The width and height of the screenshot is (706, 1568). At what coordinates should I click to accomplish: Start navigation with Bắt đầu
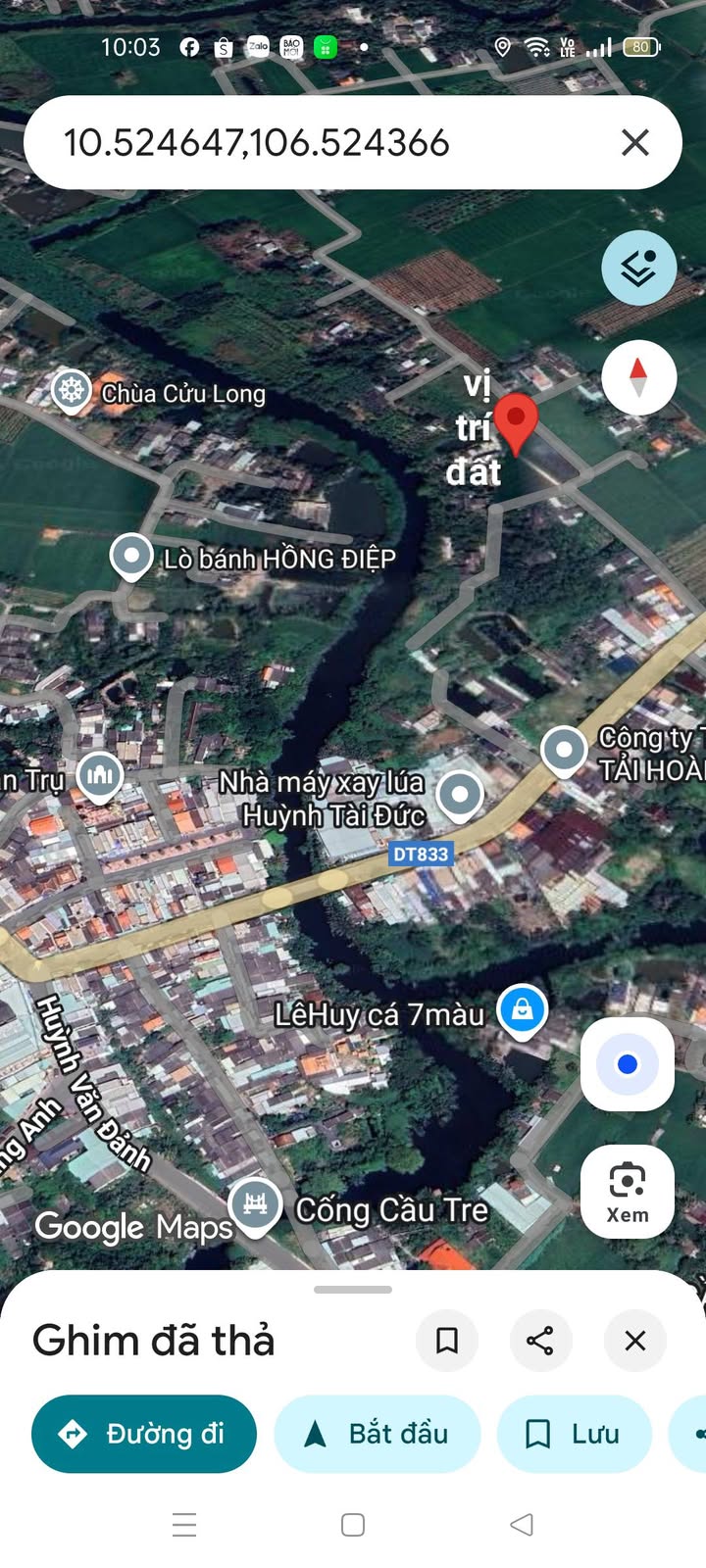coord(378,1434)
